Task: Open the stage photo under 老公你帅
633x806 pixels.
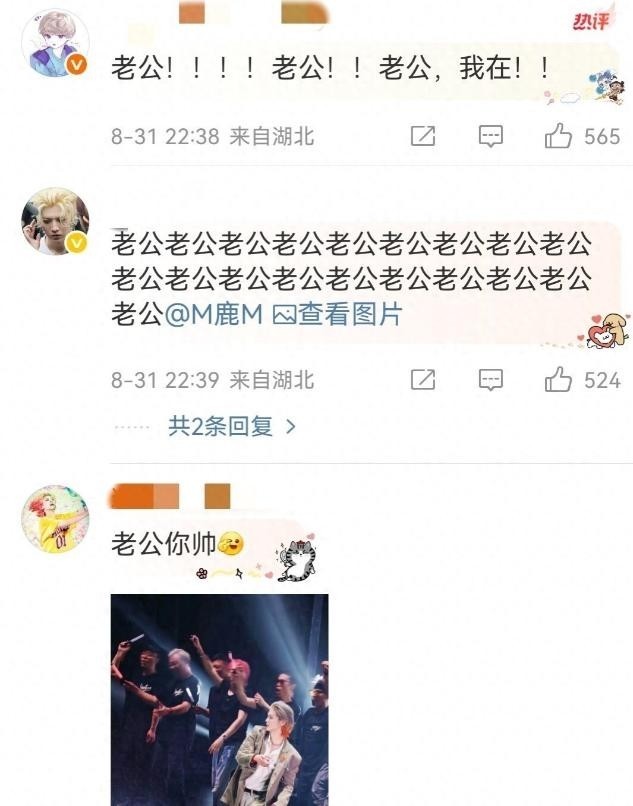Action: click(219, 699)
